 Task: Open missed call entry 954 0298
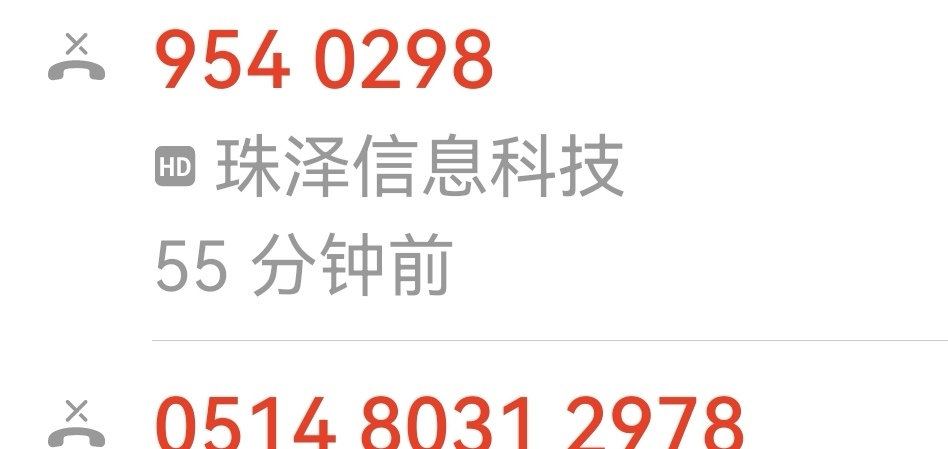(x=323, y=62)
